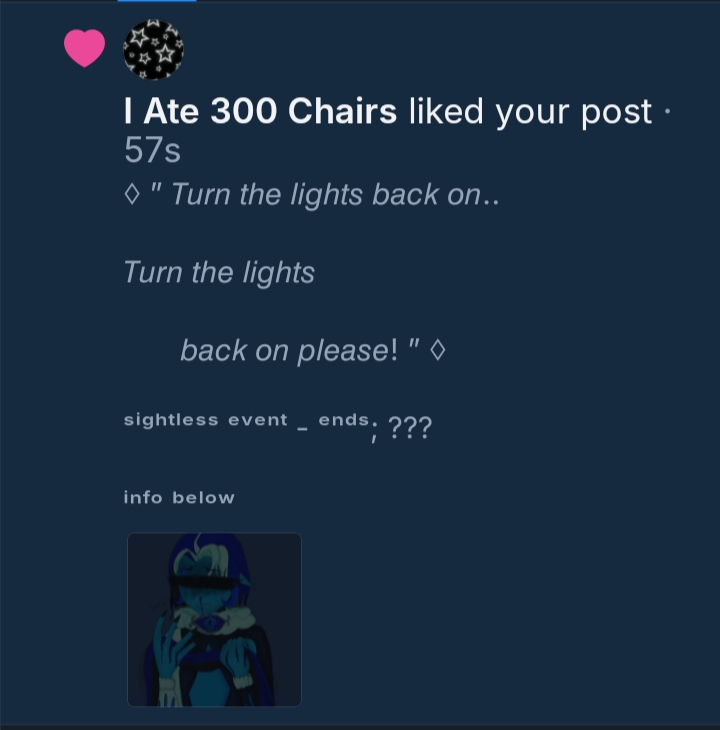
Task: Open the liked post's image thumbnail
Action: pos(214,619)
